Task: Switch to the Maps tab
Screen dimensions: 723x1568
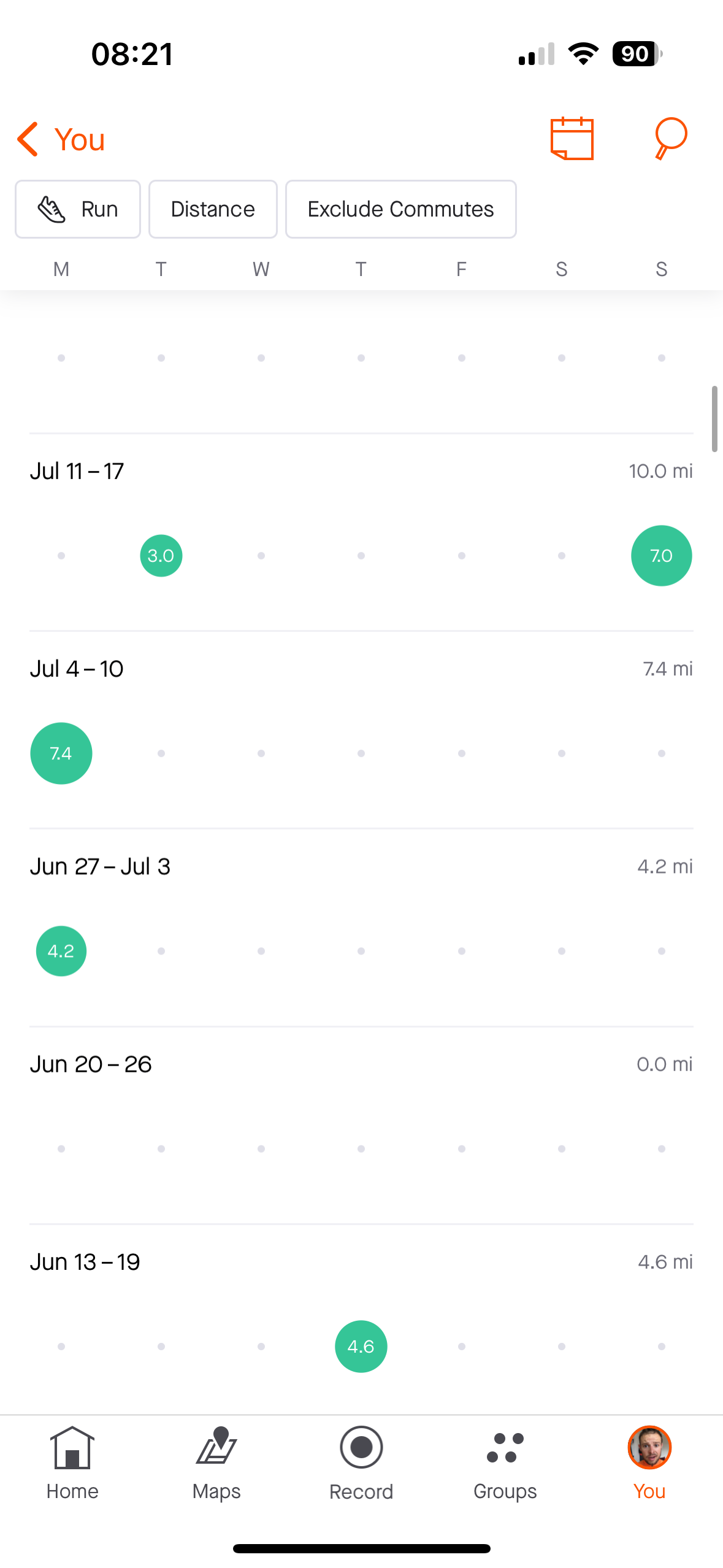Action: pyautogui.click(x=216, y=1462)
